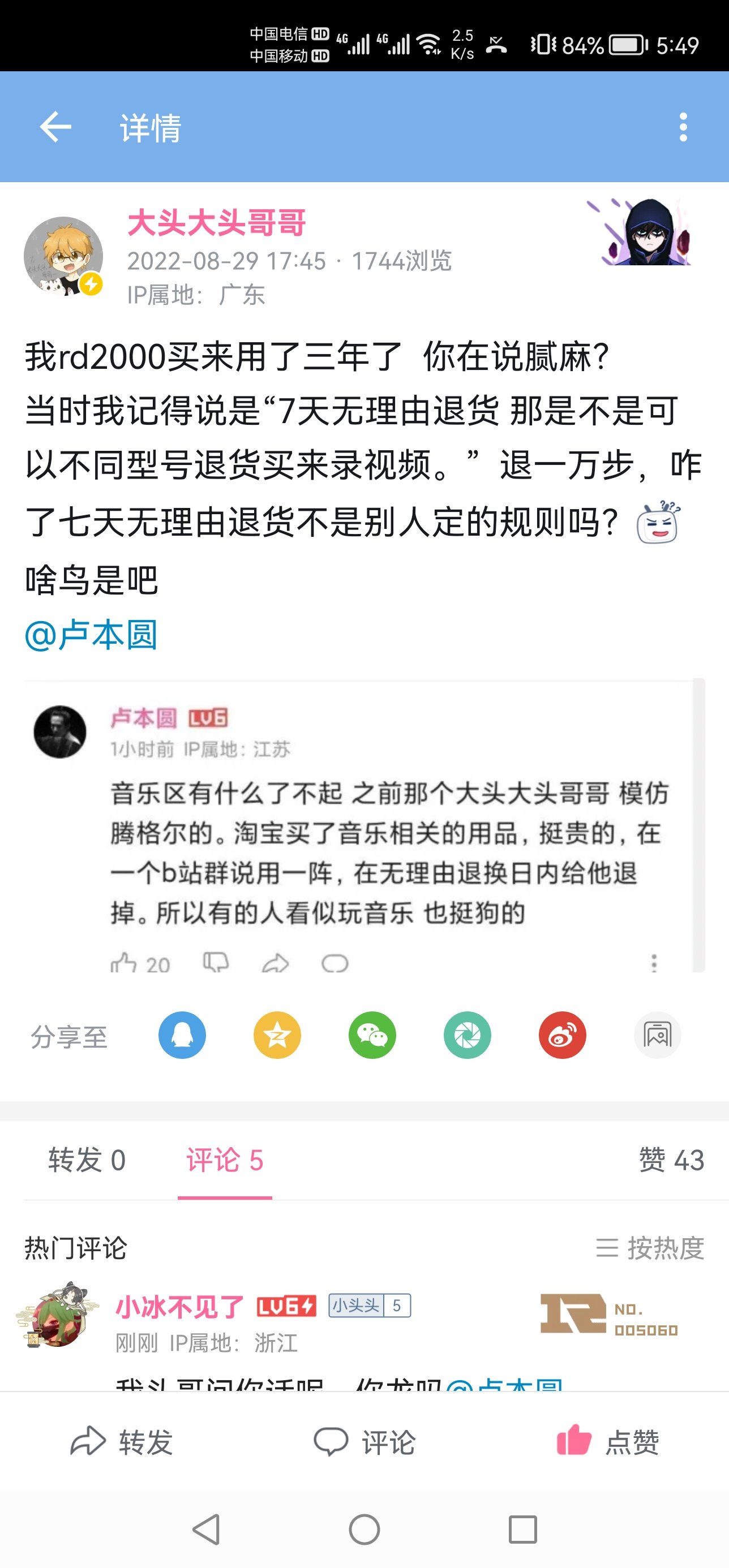Tap the @卢本圆 mention in the post

click(x=91, y=635)
